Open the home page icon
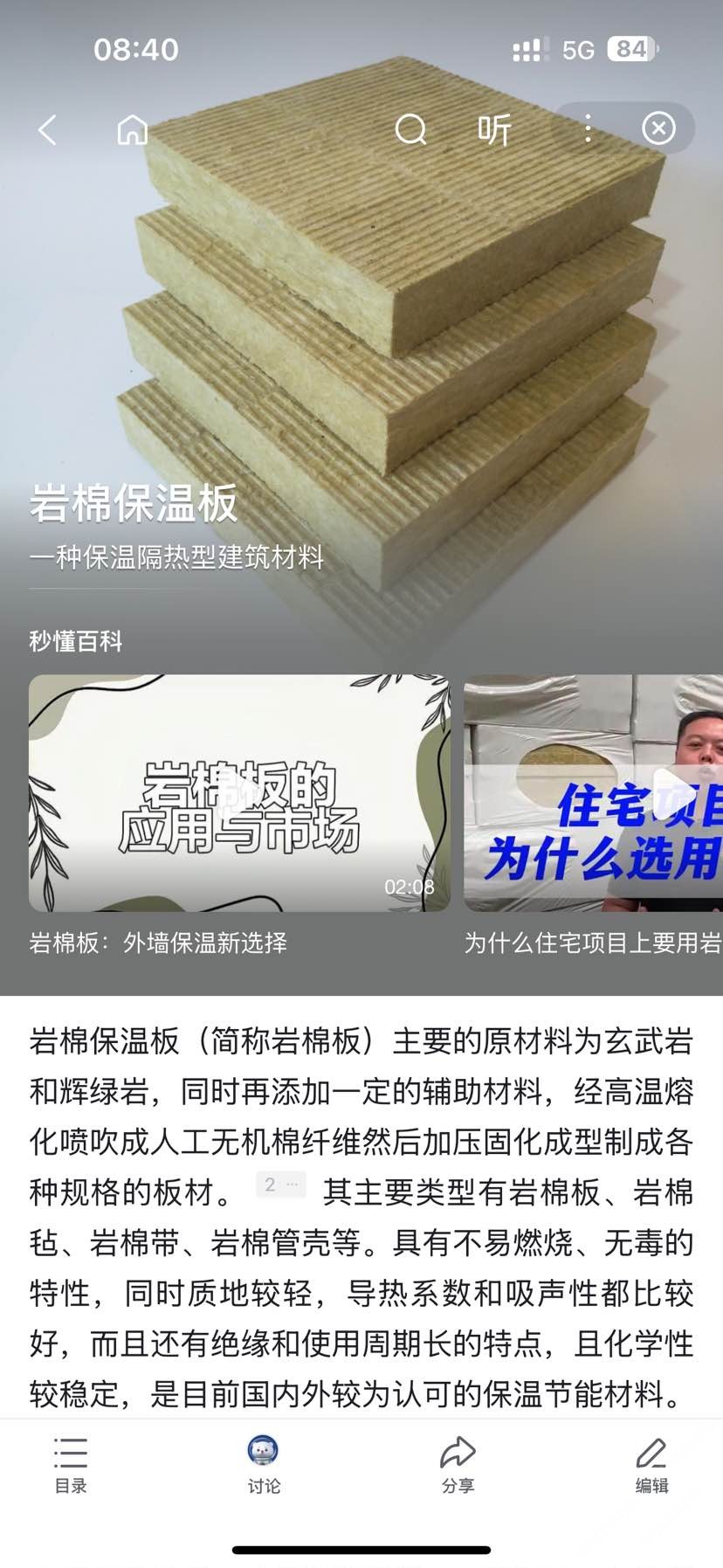Screen dimensions: 723x1568 133,130
